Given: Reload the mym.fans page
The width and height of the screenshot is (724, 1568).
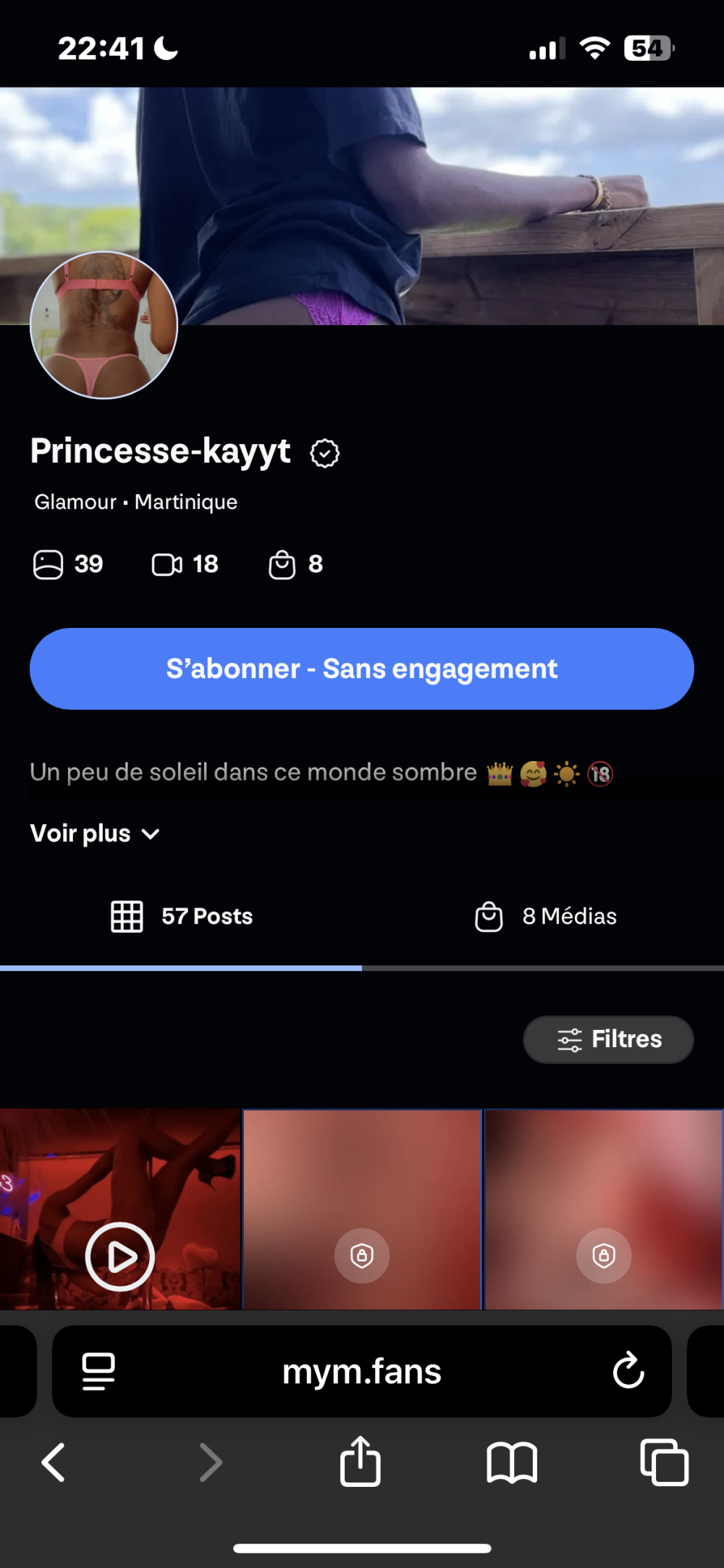Looking at the screenshot, I should click(628, 1370).
